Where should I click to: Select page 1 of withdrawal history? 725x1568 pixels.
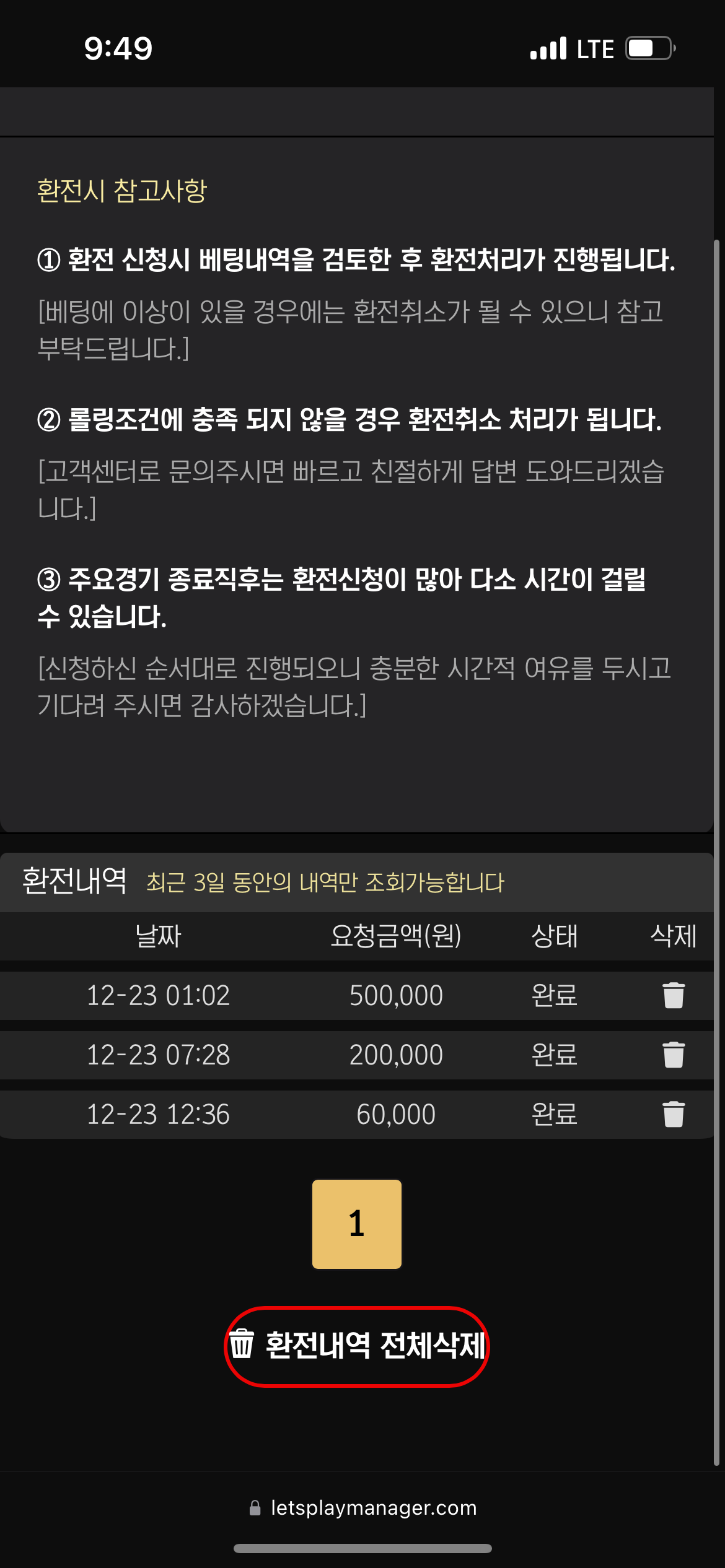(356, 1224)
